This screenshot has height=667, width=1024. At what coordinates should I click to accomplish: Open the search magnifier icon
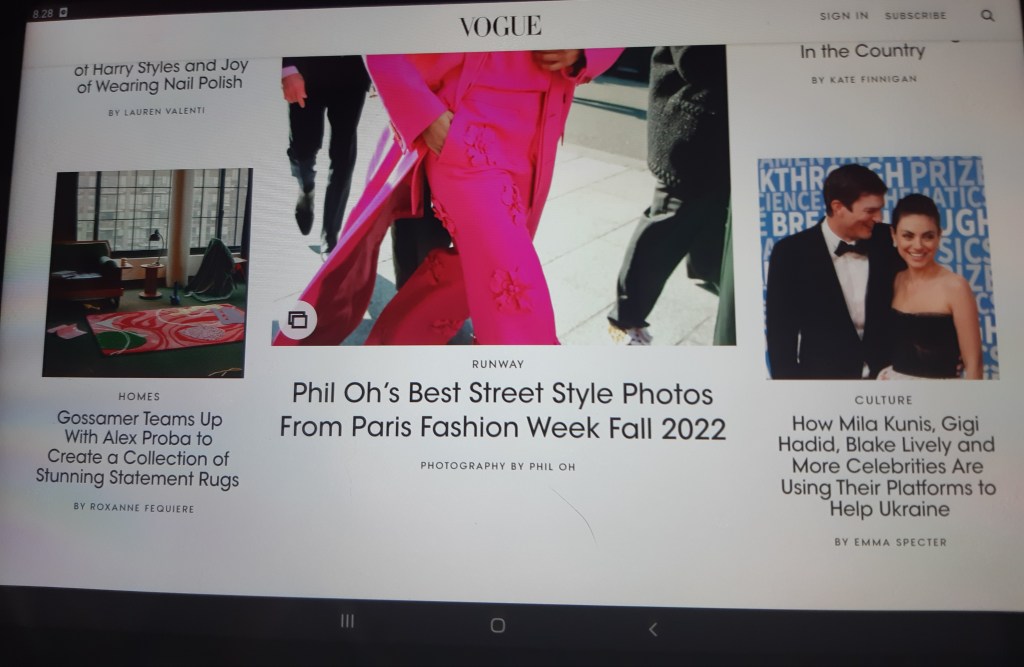[x=987, y=16]
